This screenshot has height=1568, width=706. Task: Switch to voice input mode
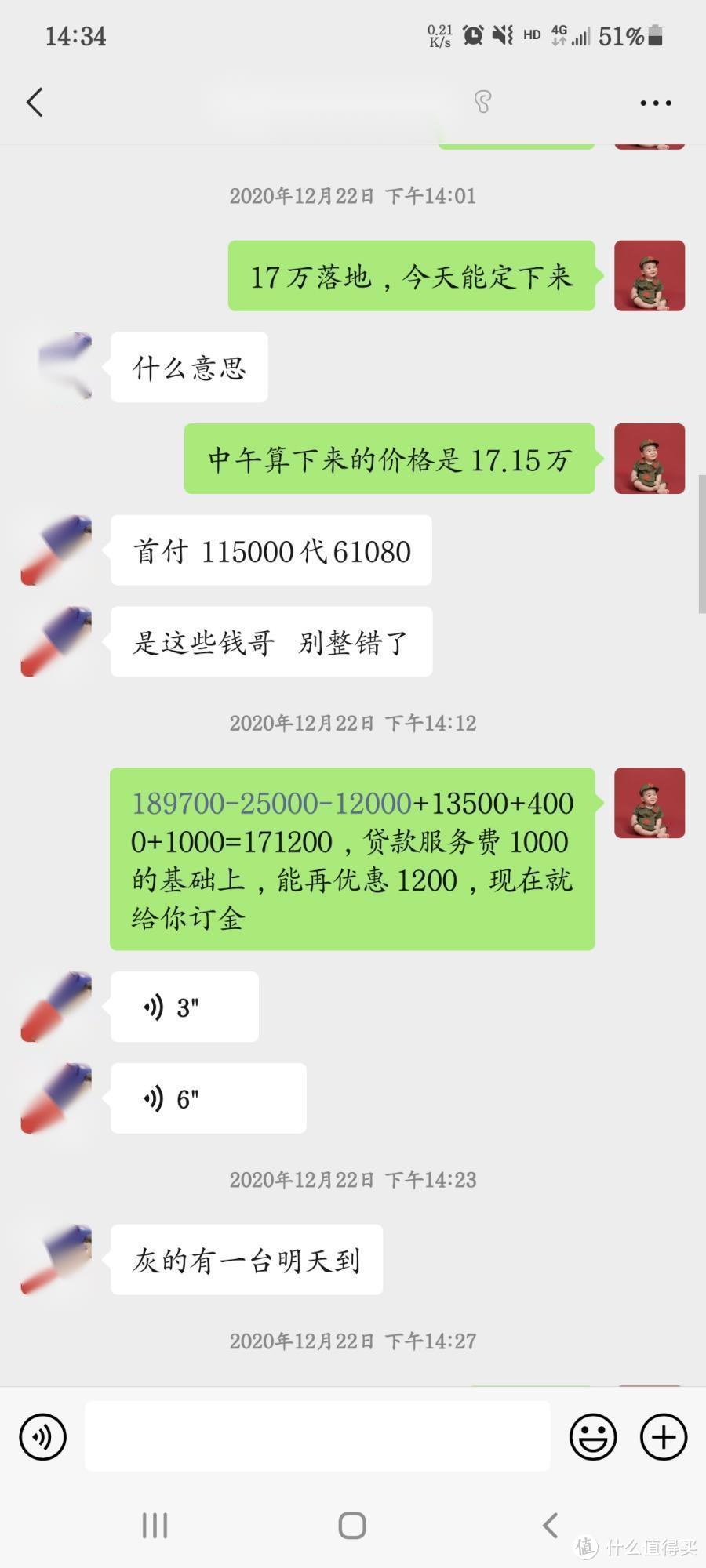tap(42, 1437)
